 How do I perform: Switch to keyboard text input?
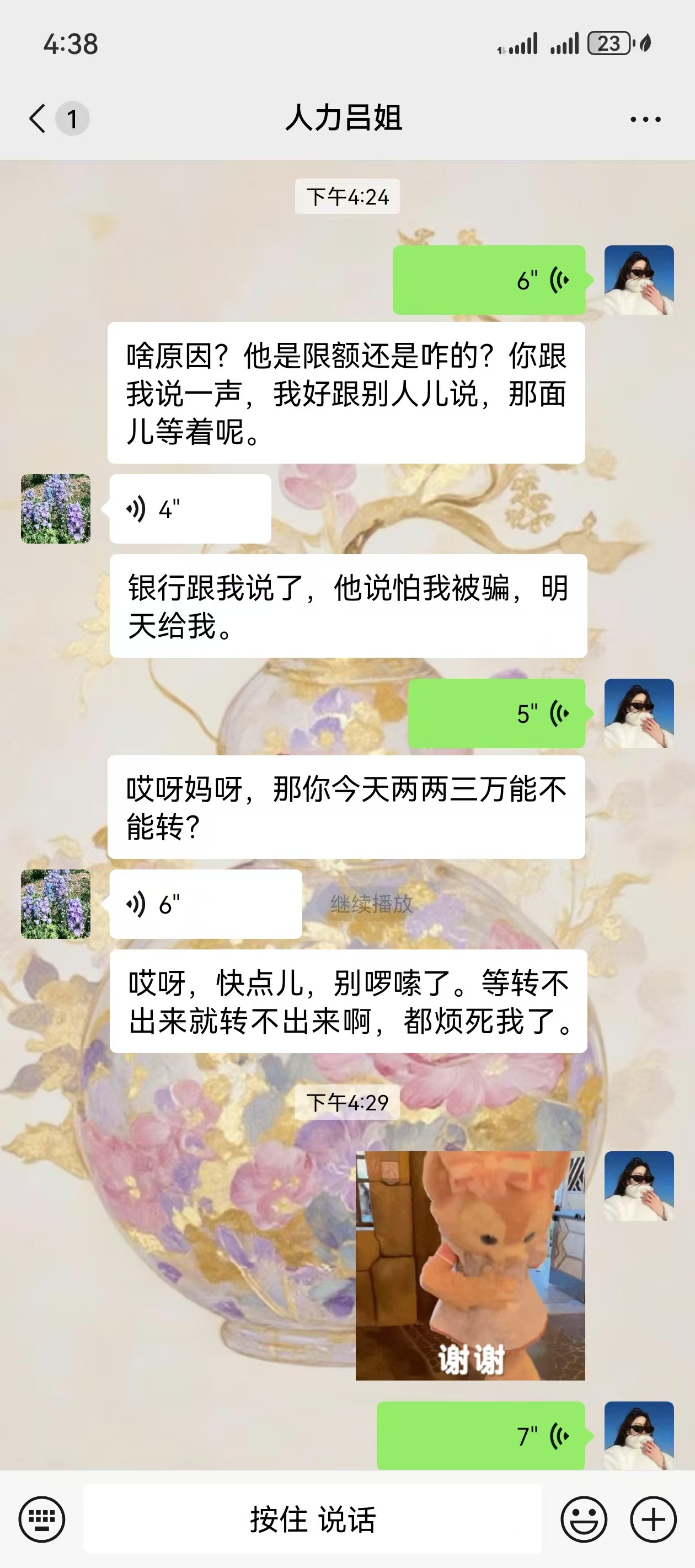41,1519
